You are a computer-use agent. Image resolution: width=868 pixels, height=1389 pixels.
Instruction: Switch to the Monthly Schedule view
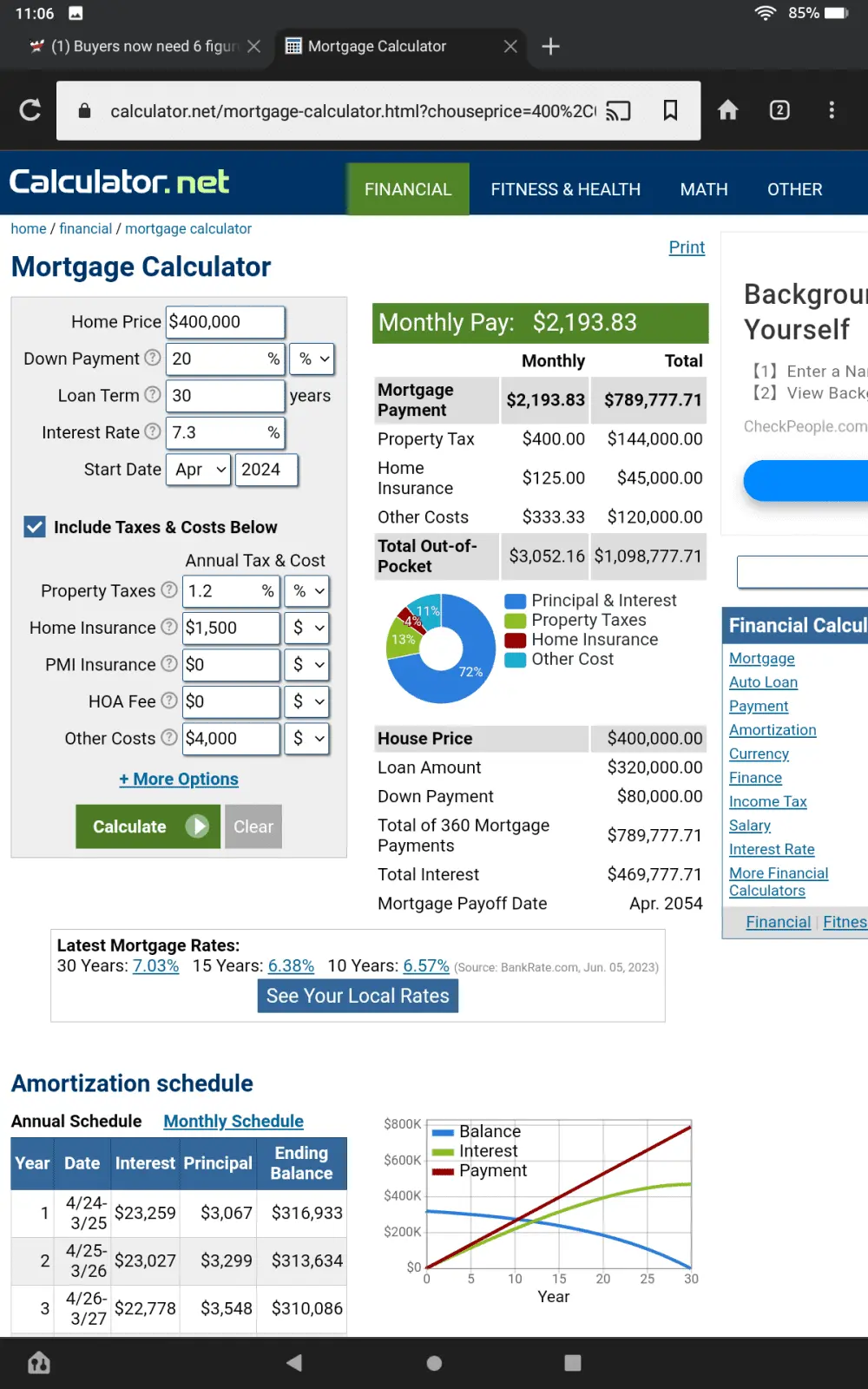click(x=233, y=1122)
